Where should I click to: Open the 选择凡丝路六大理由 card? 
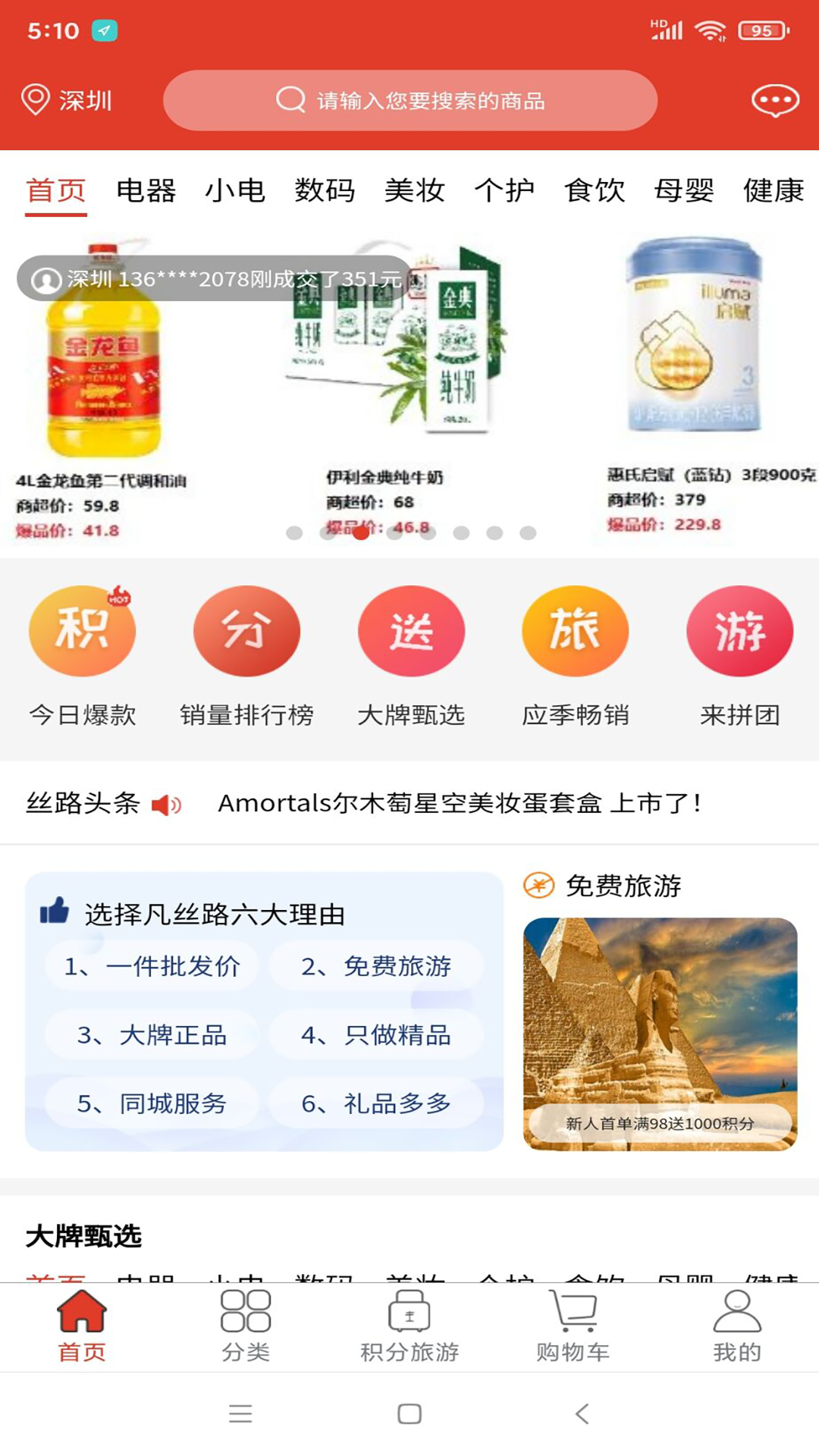click(264, 1012)
